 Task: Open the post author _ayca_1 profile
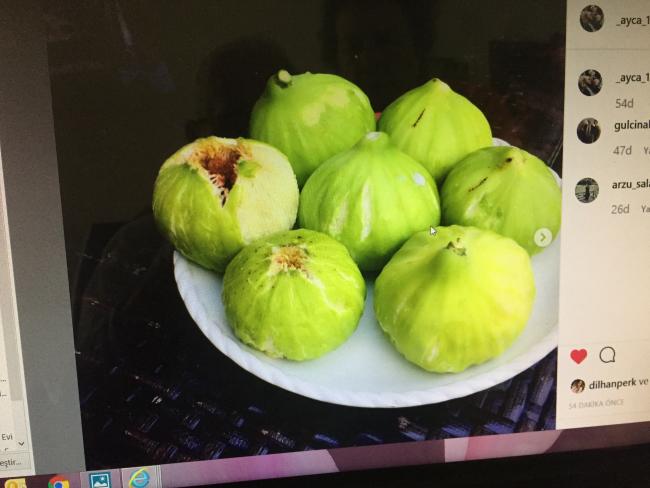coord(632,20)
